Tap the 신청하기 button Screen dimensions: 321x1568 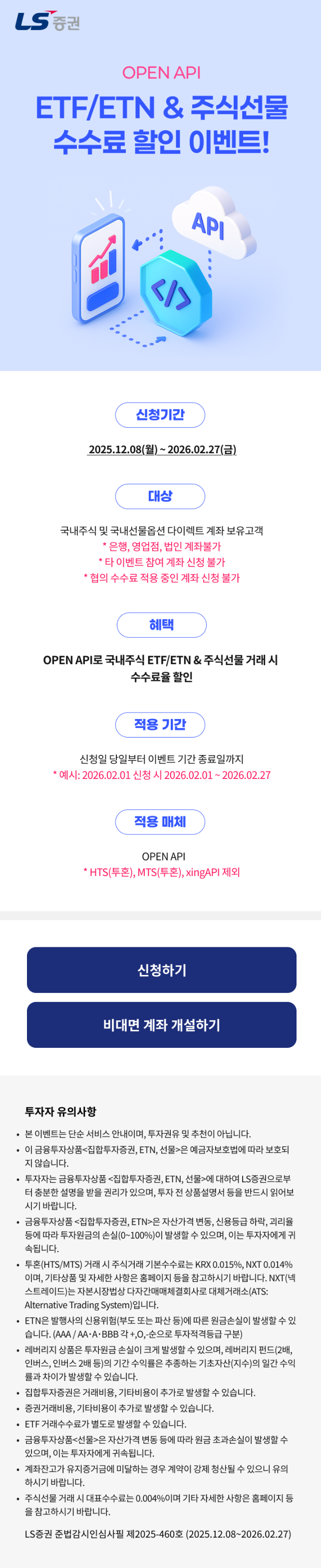(x=161, y=970)
